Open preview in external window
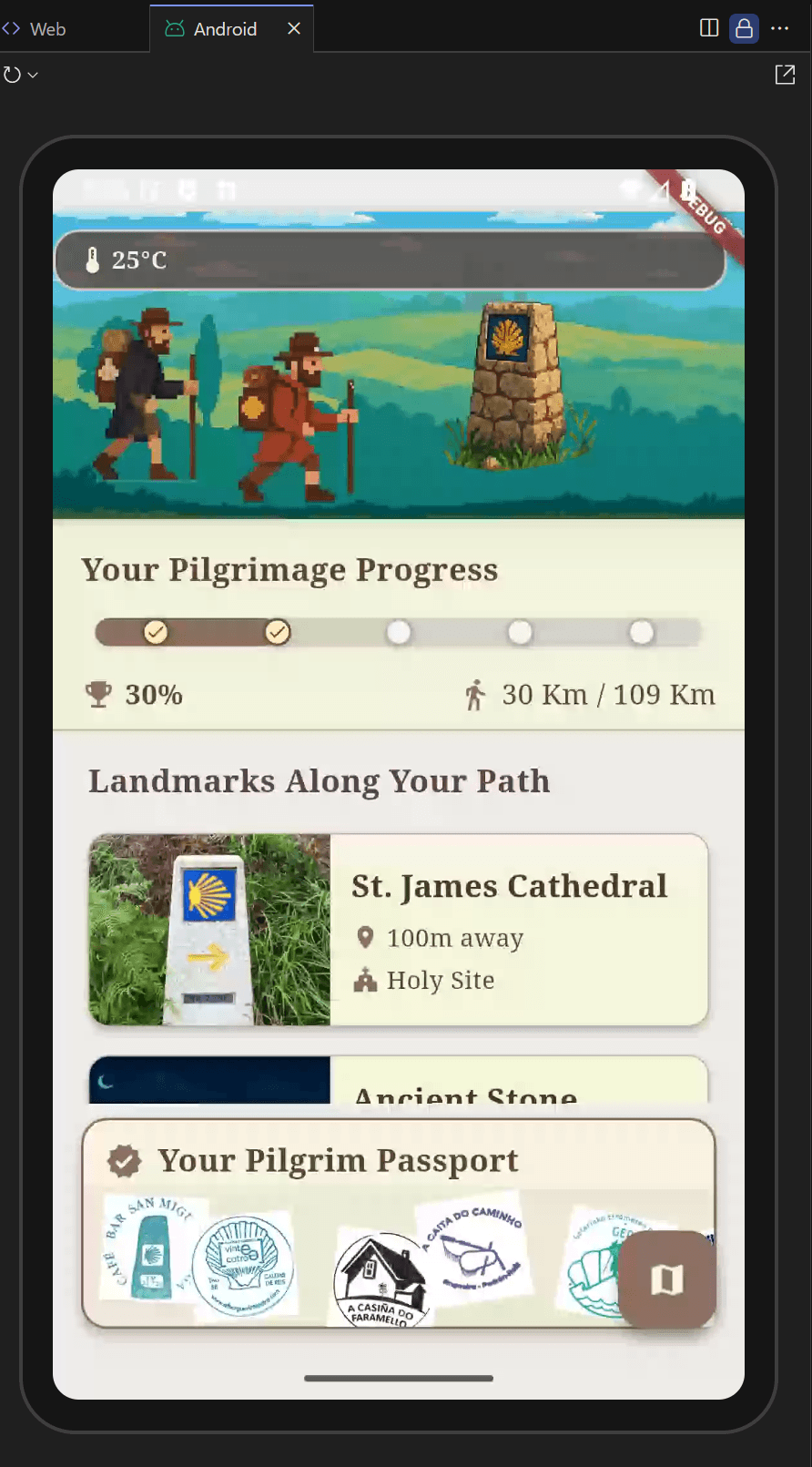The image size is (812, 1467). [785, 74]
